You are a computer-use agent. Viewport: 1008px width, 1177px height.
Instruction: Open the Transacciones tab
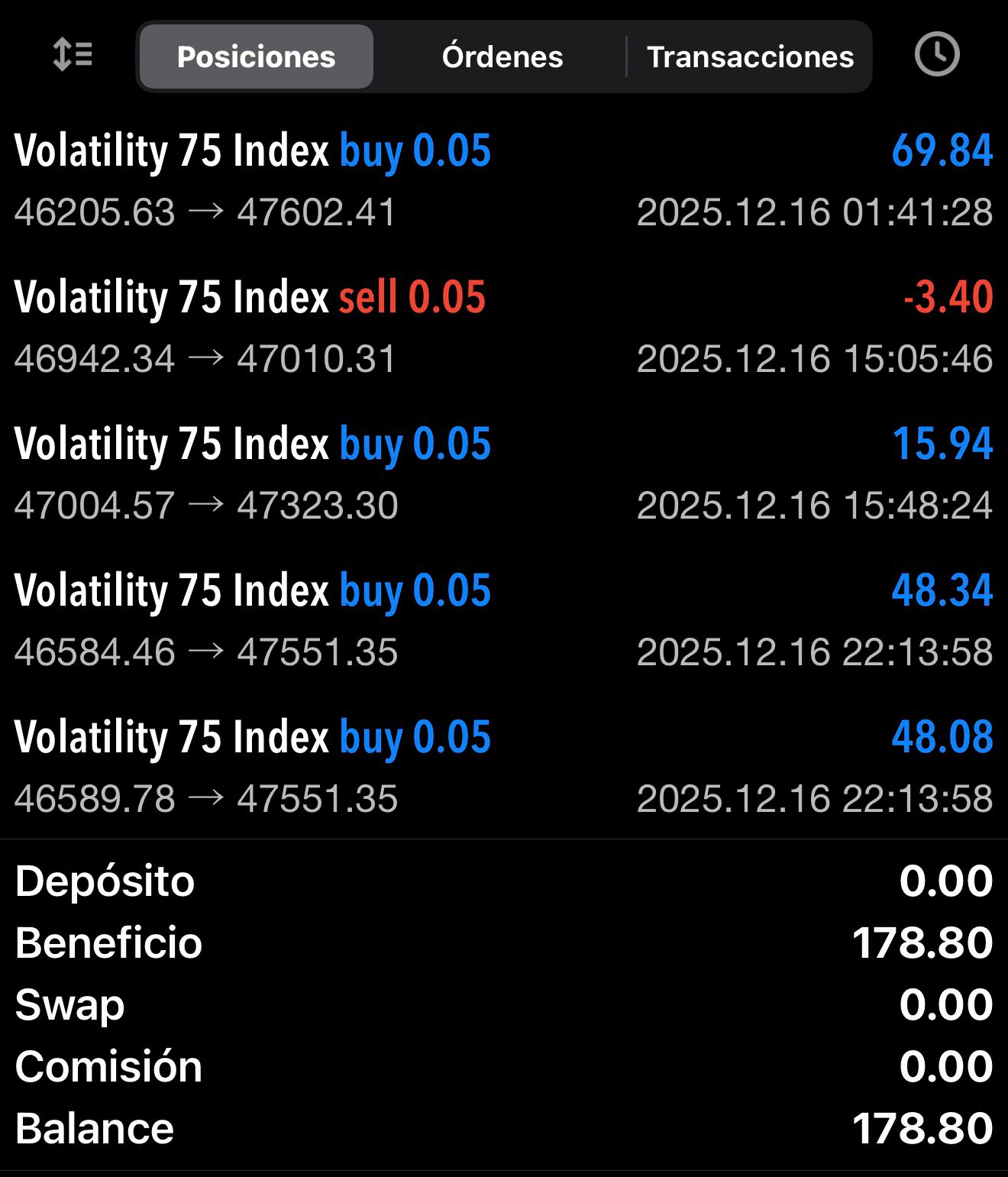coord(750,57)
